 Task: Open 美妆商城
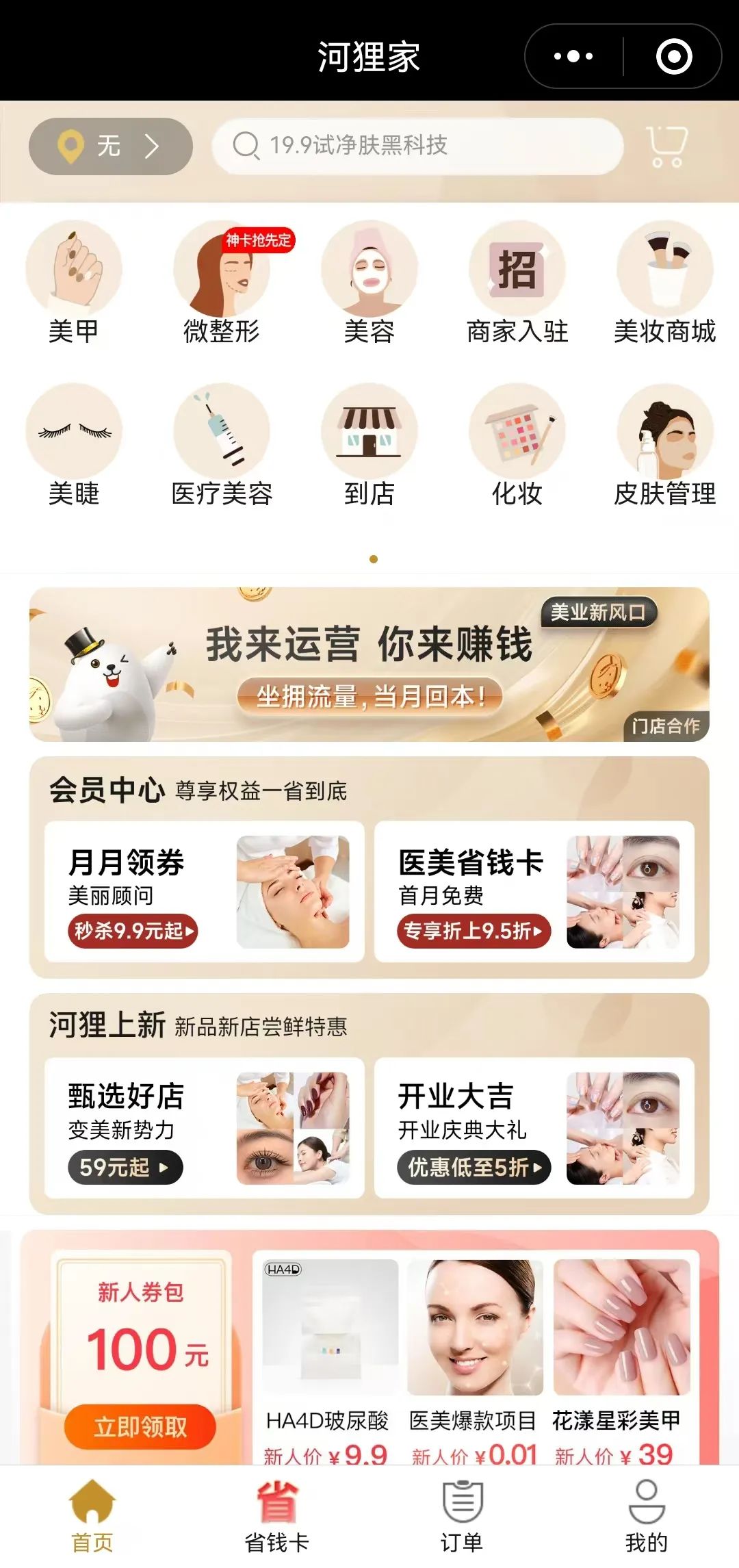[x=664, y=282]
